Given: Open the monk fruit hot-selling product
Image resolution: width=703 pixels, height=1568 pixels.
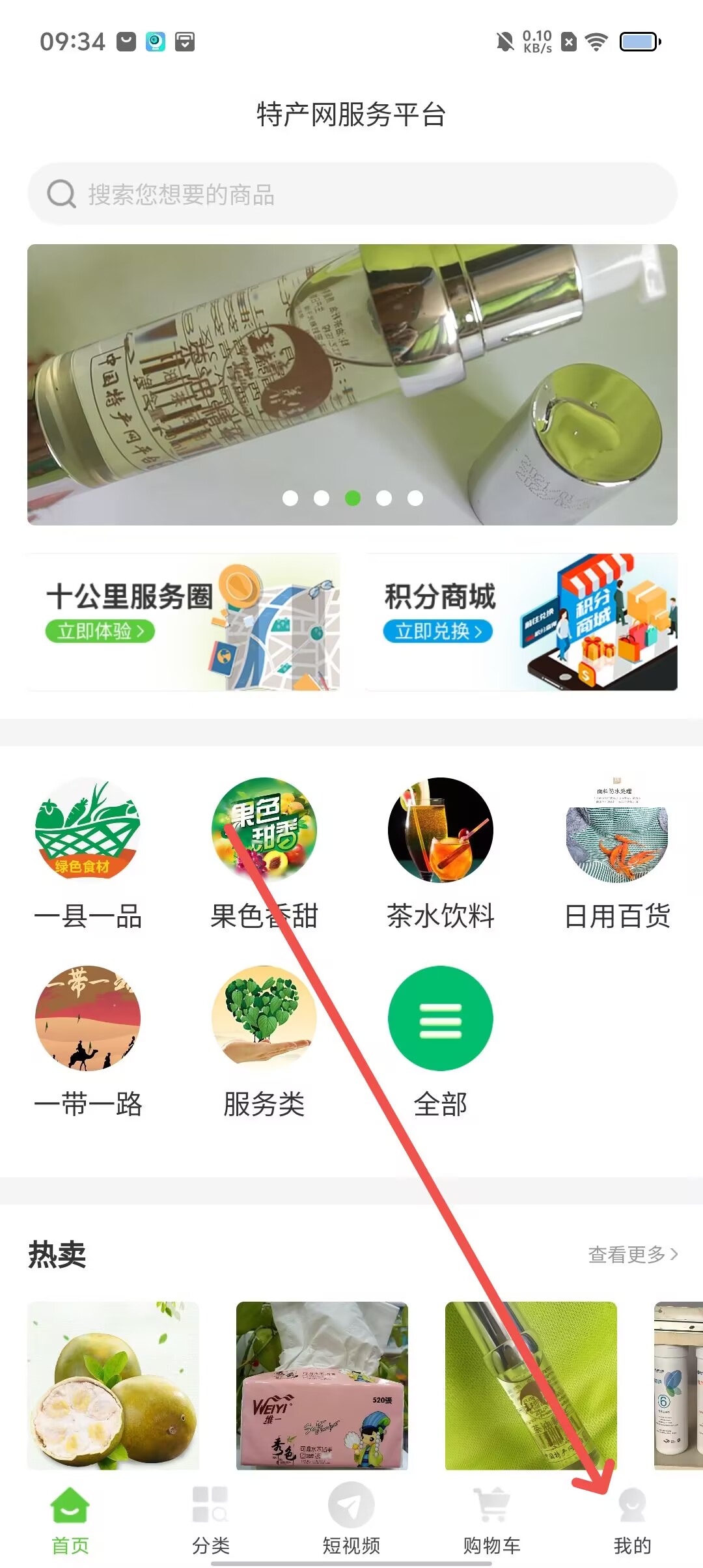Looking at the screenshot, I should point(113,1384).
